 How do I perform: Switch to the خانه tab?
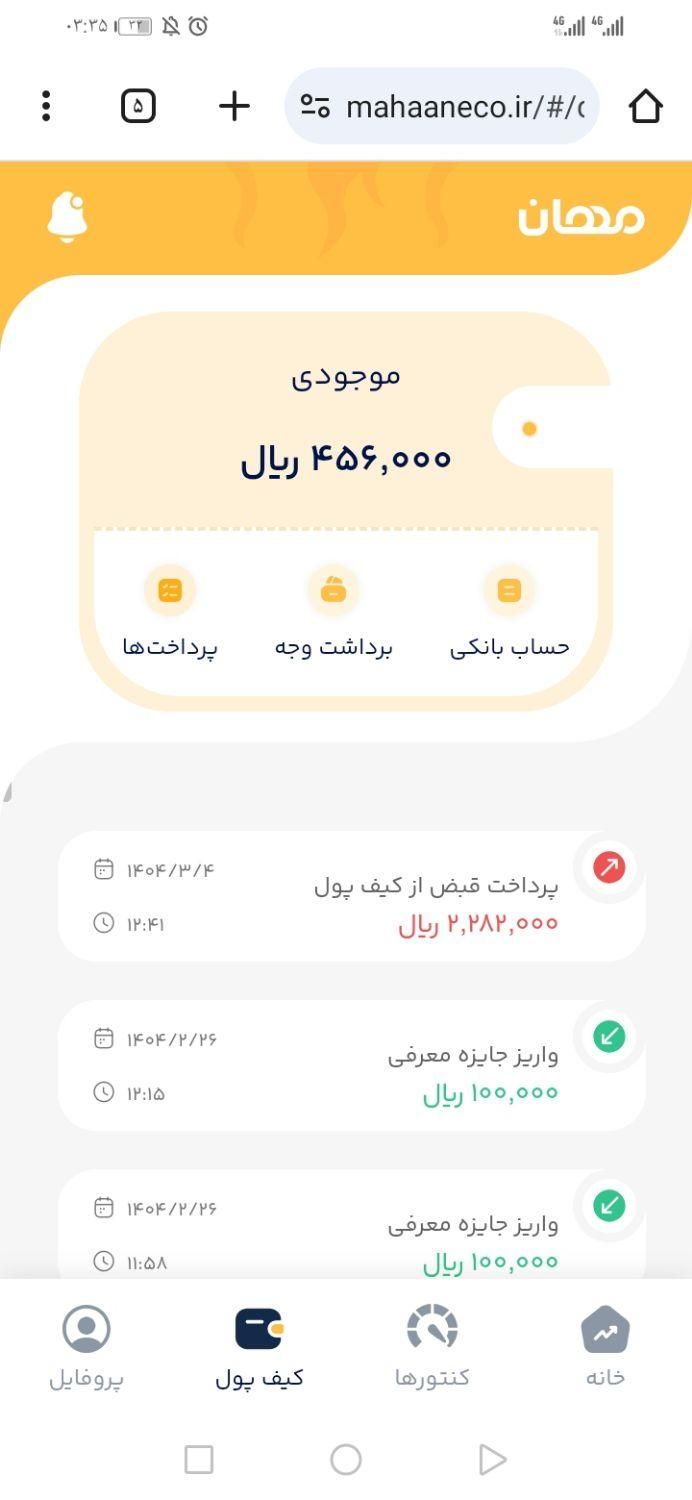tap(605, 1346)
